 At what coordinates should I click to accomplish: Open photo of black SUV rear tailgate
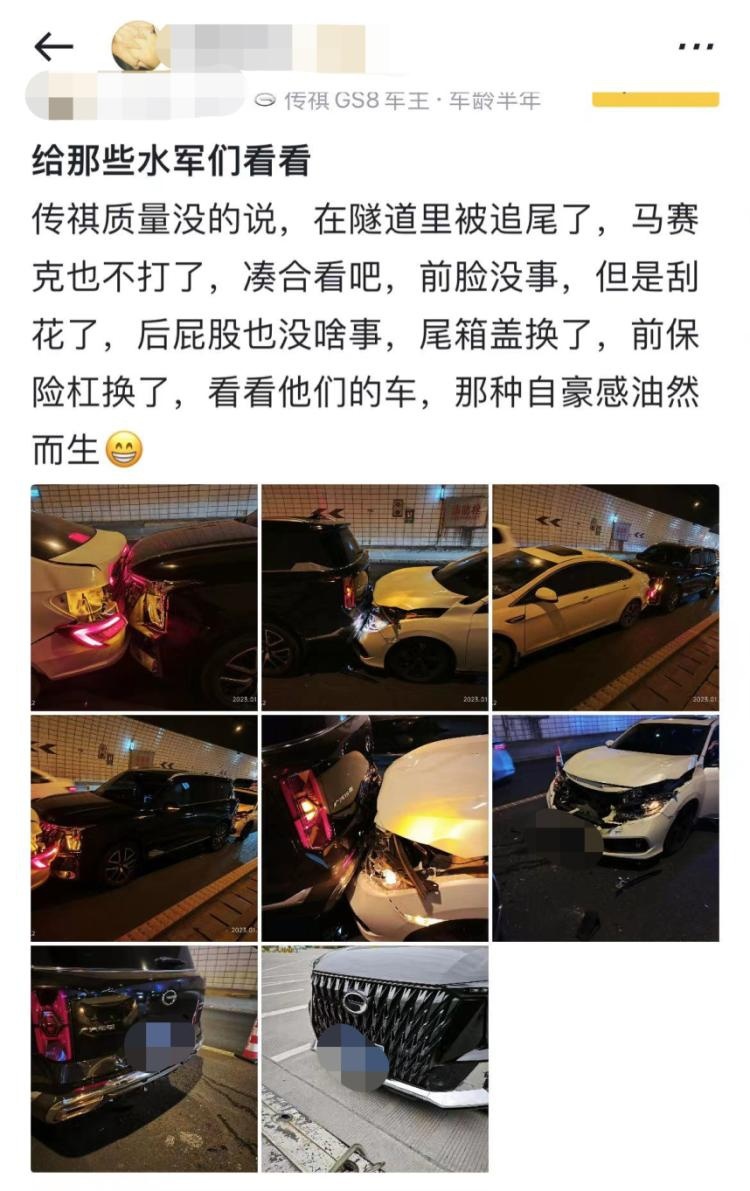coord(144,1058)
